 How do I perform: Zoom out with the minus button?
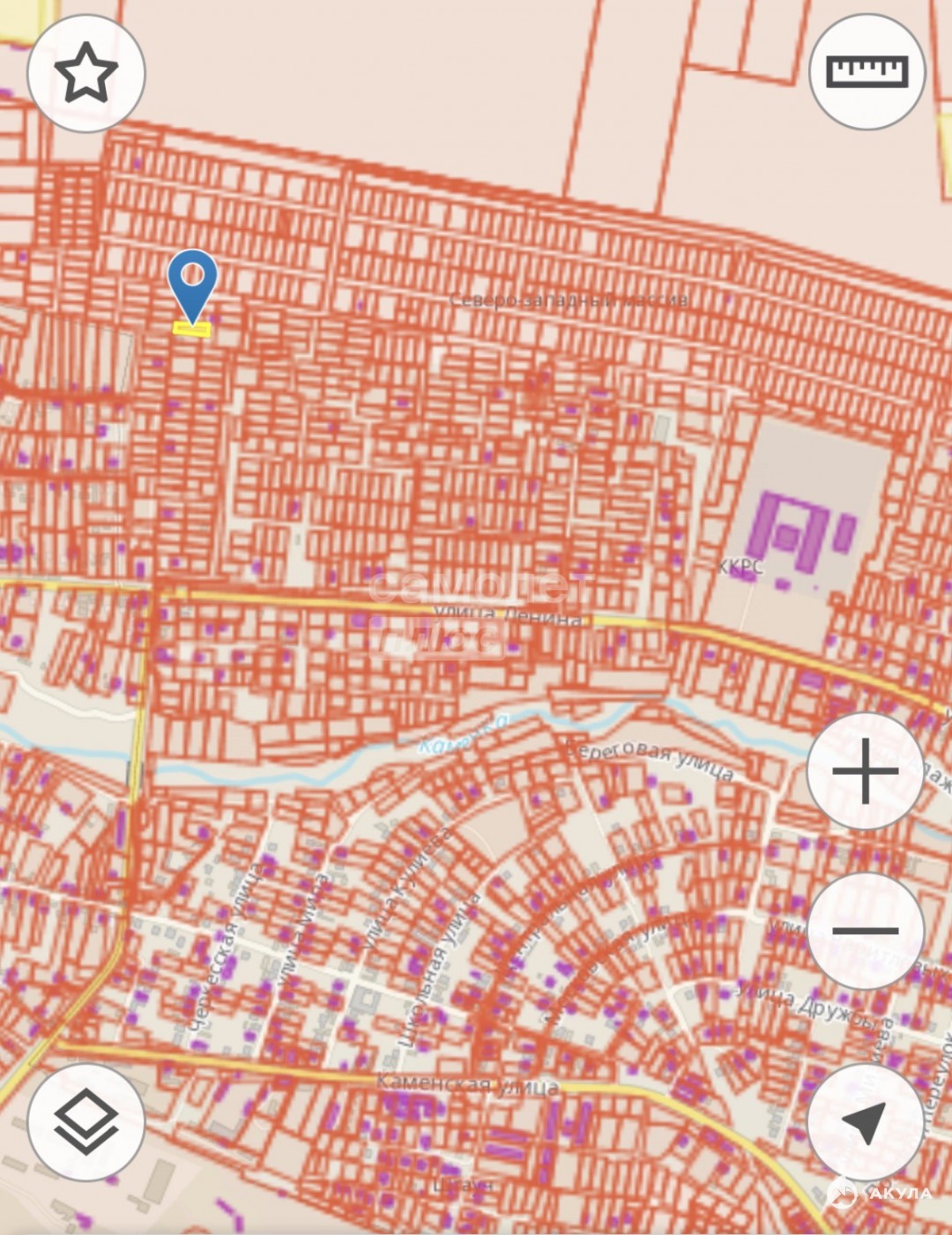865,931
